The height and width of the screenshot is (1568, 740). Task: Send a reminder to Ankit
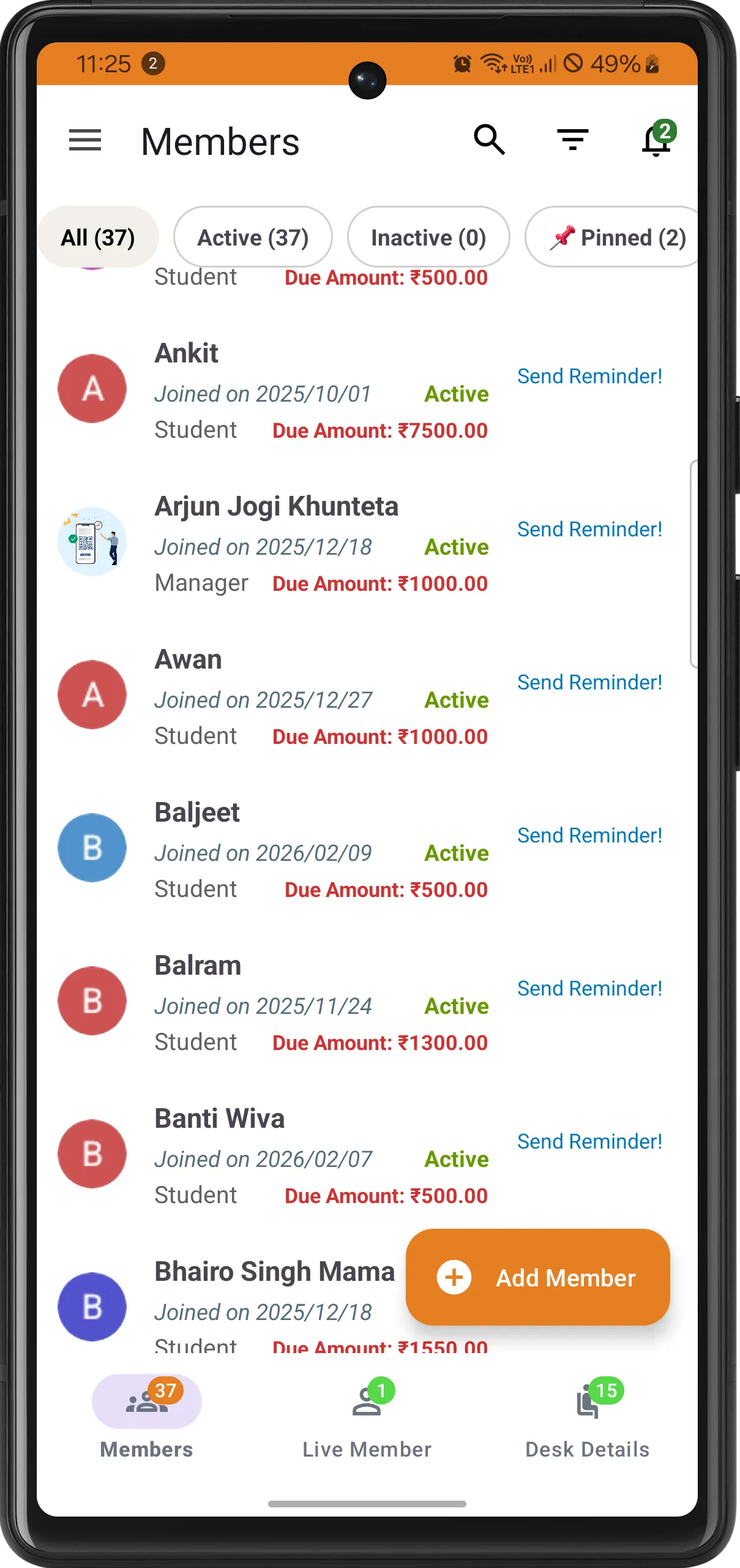coord(589,376)
